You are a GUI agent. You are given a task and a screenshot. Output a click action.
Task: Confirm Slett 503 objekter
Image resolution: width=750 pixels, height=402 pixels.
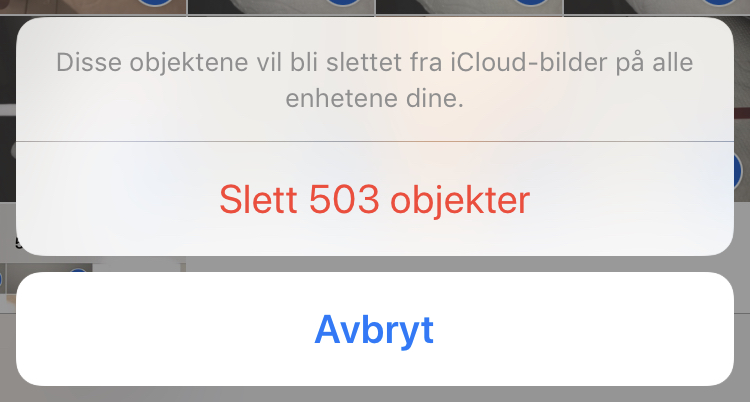[374, 199]
